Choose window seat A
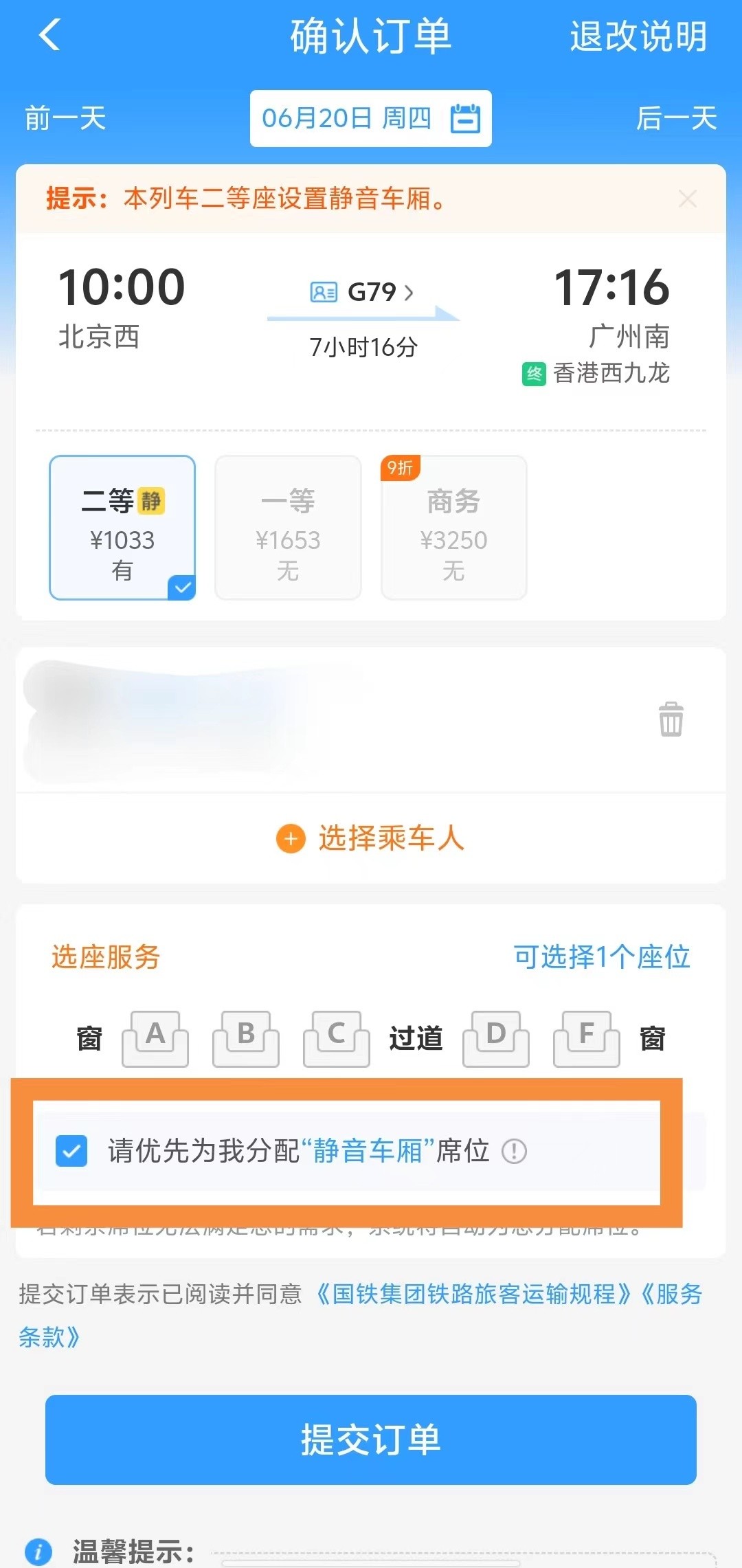The image size is (742, 1568). point(155,1038)
